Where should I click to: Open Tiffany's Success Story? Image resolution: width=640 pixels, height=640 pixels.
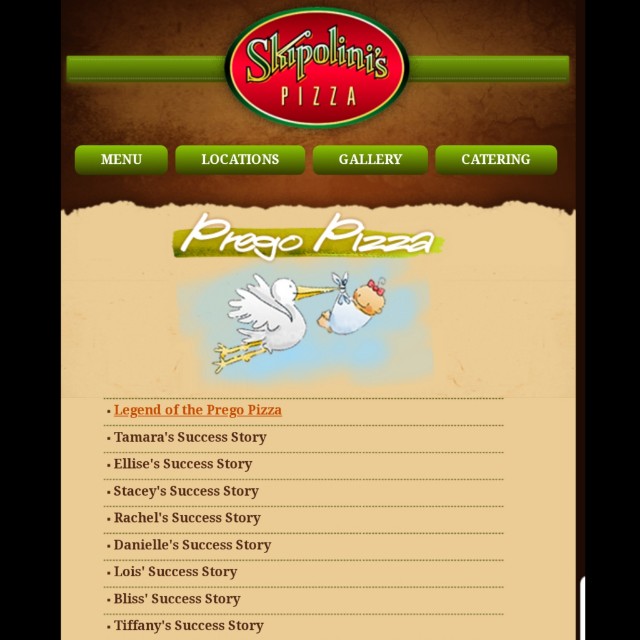(189, 626)
